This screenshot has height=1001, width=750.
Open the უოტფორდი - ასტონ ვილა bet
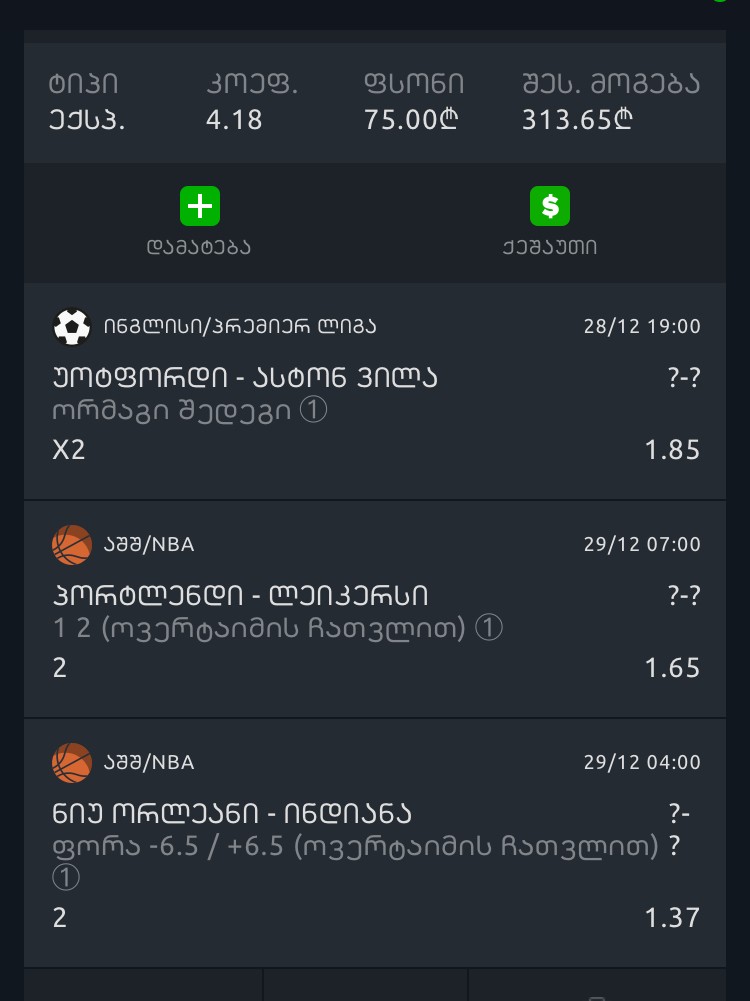point(245,378)
